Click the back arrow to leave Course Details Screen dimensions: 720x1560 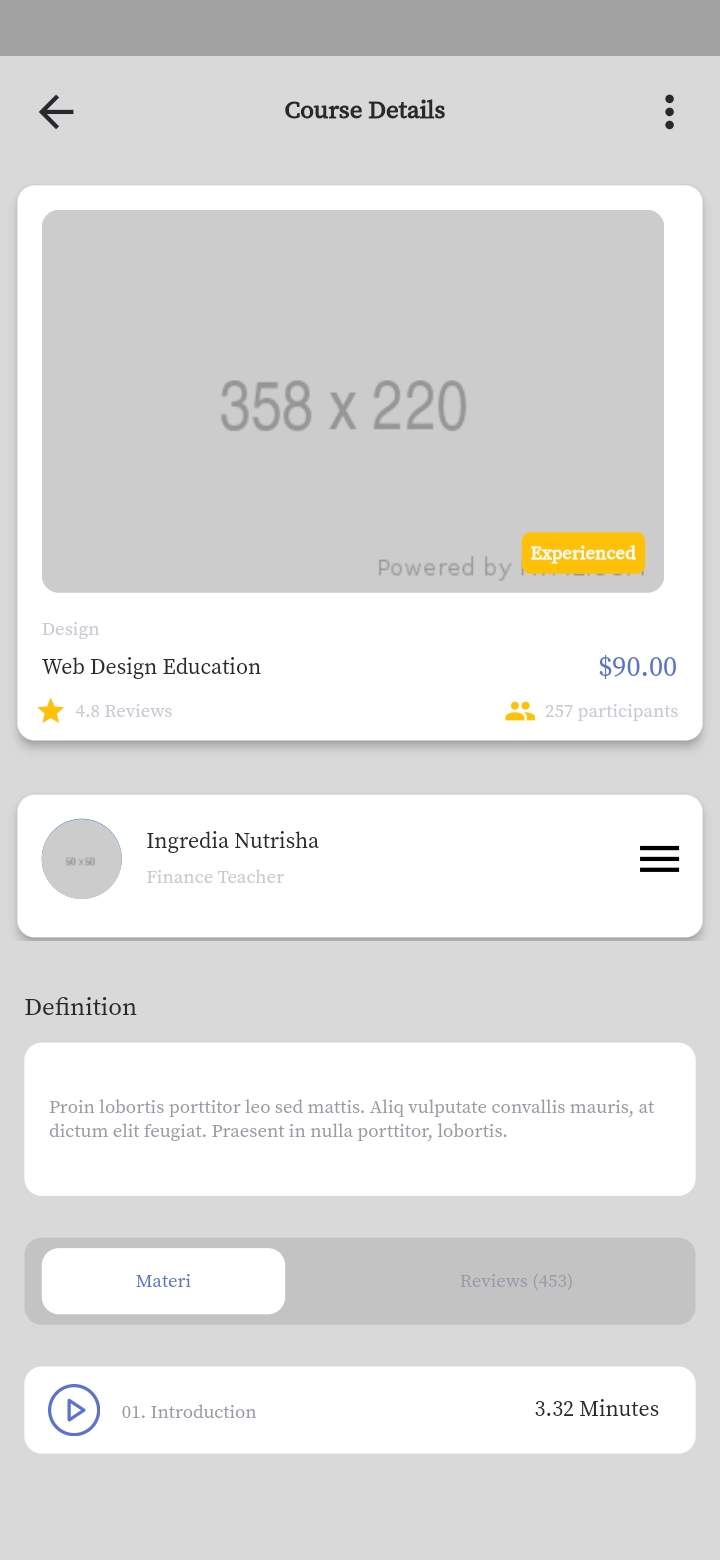coord(55,111)
